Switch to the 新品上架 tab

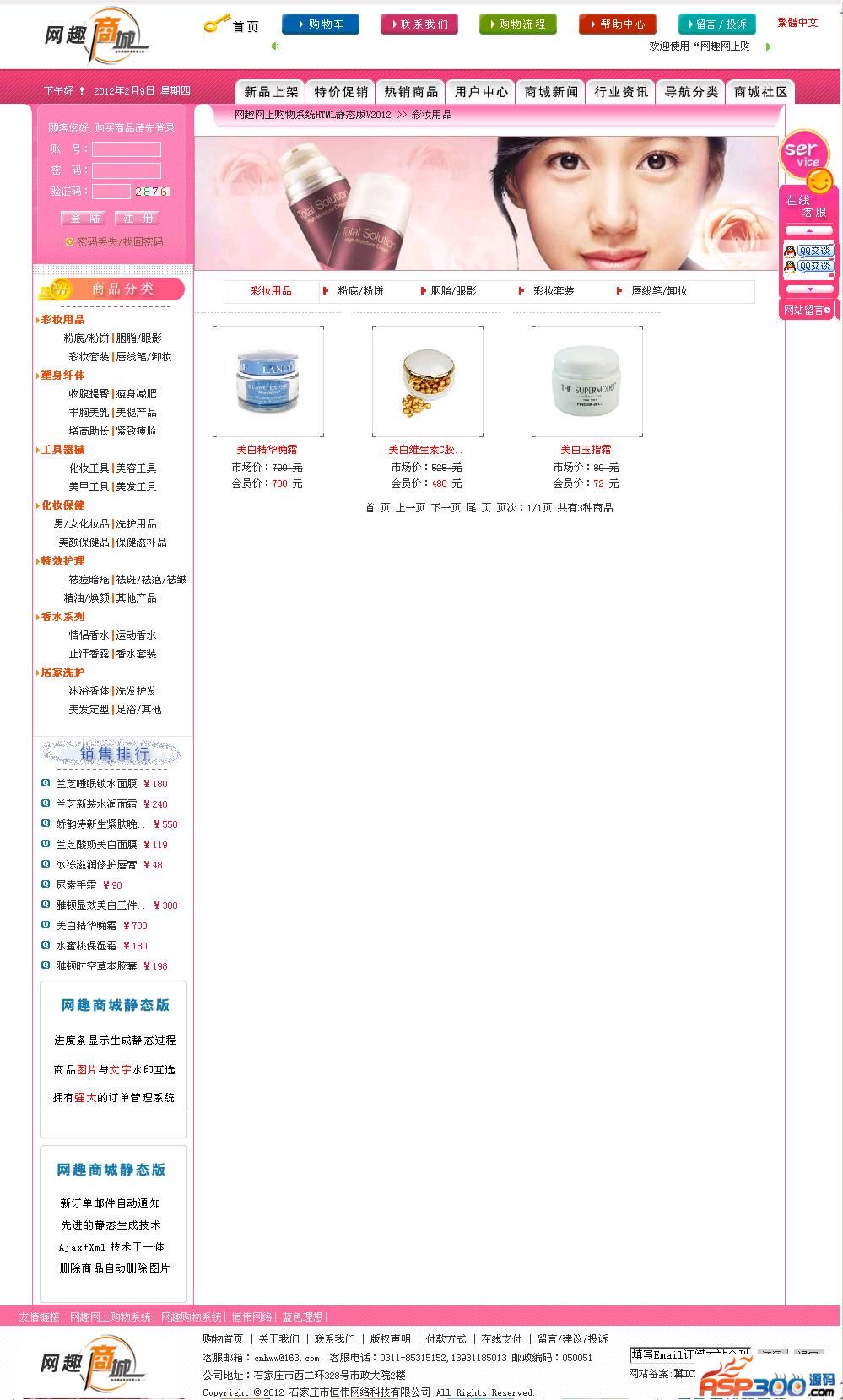pyautogui.click(x=271, y=92)
